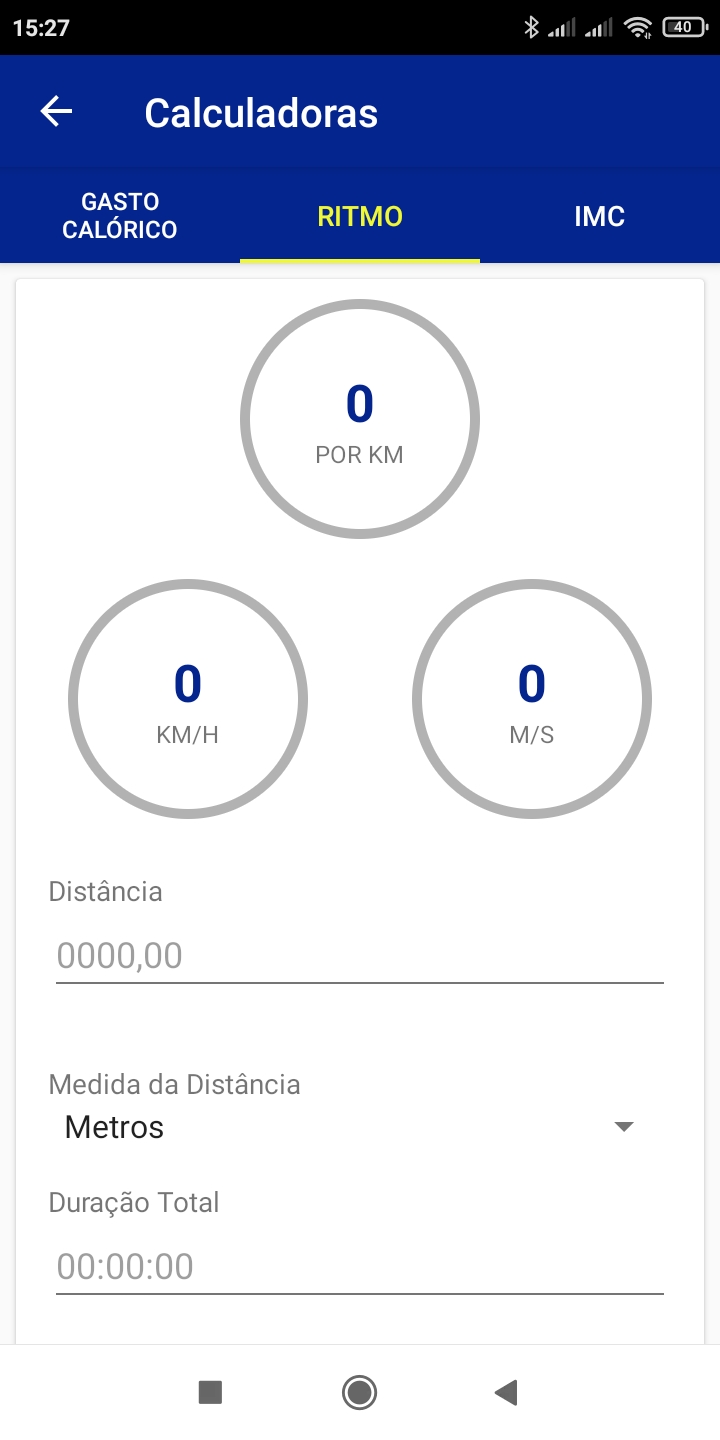The height and width of the screenshot is (1440, 720).
Task: Open the IMC calculator tab
Action: coord(600,216)
